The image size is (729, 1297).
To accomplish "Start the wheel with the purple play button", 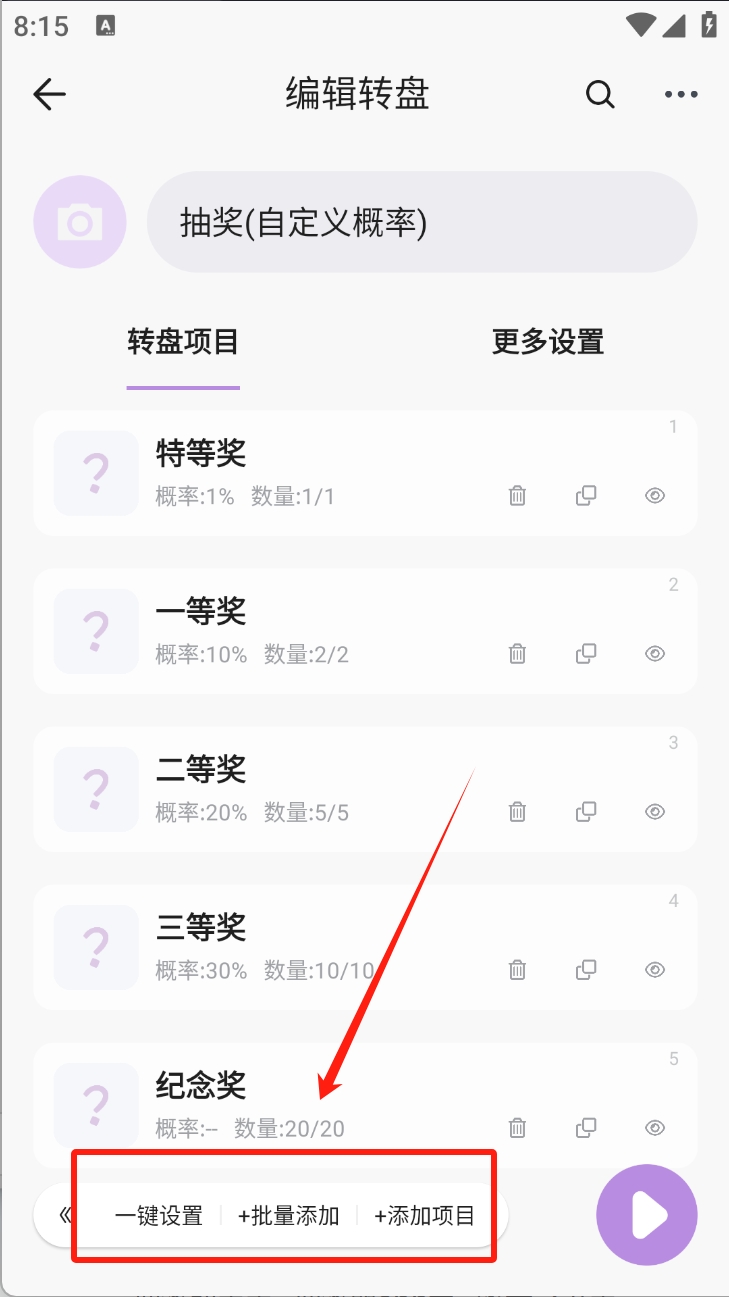I will click(x=646, y=1215).
